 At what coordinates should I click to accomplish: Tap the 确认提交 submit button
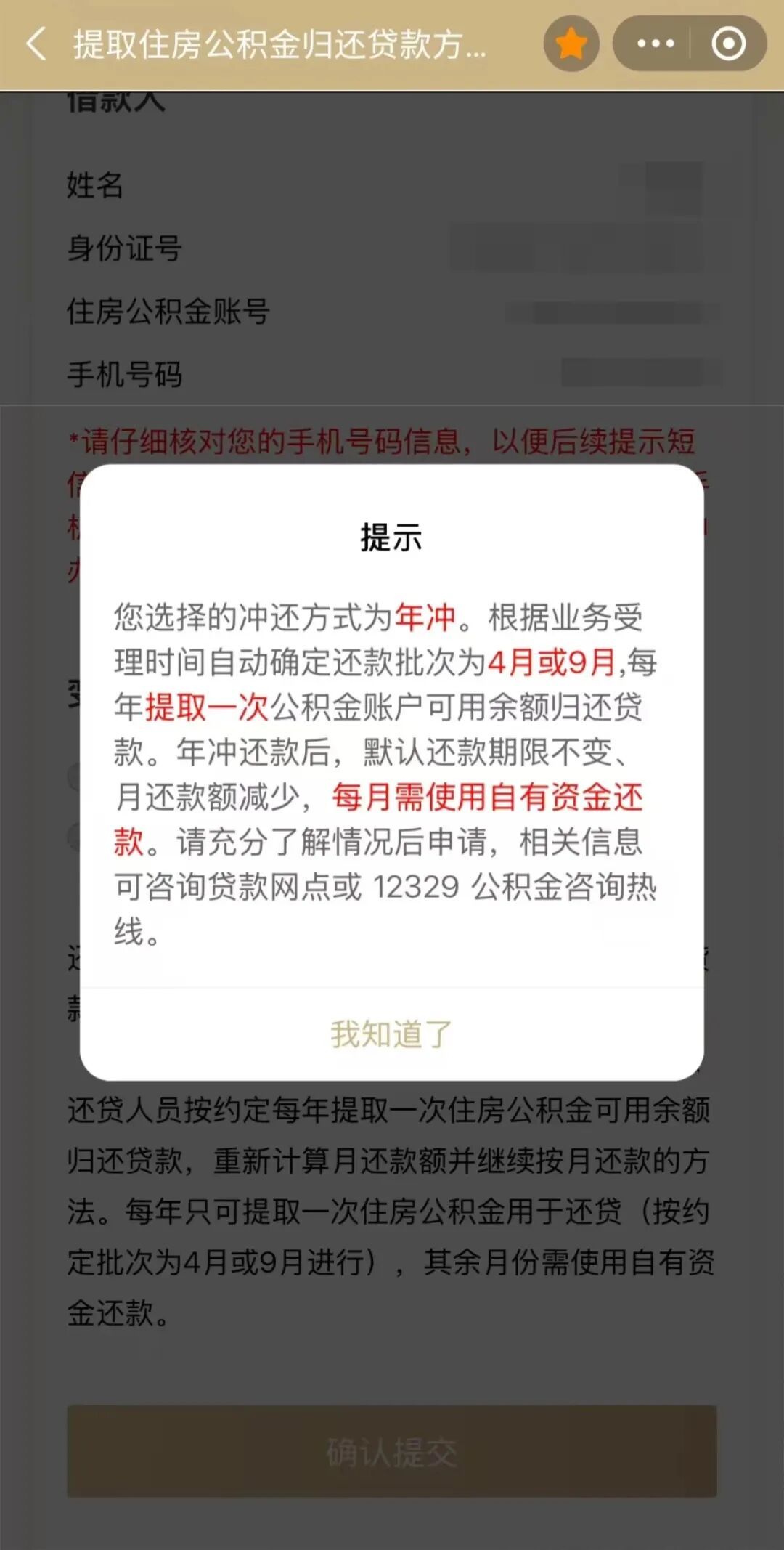pos(391,1452)
